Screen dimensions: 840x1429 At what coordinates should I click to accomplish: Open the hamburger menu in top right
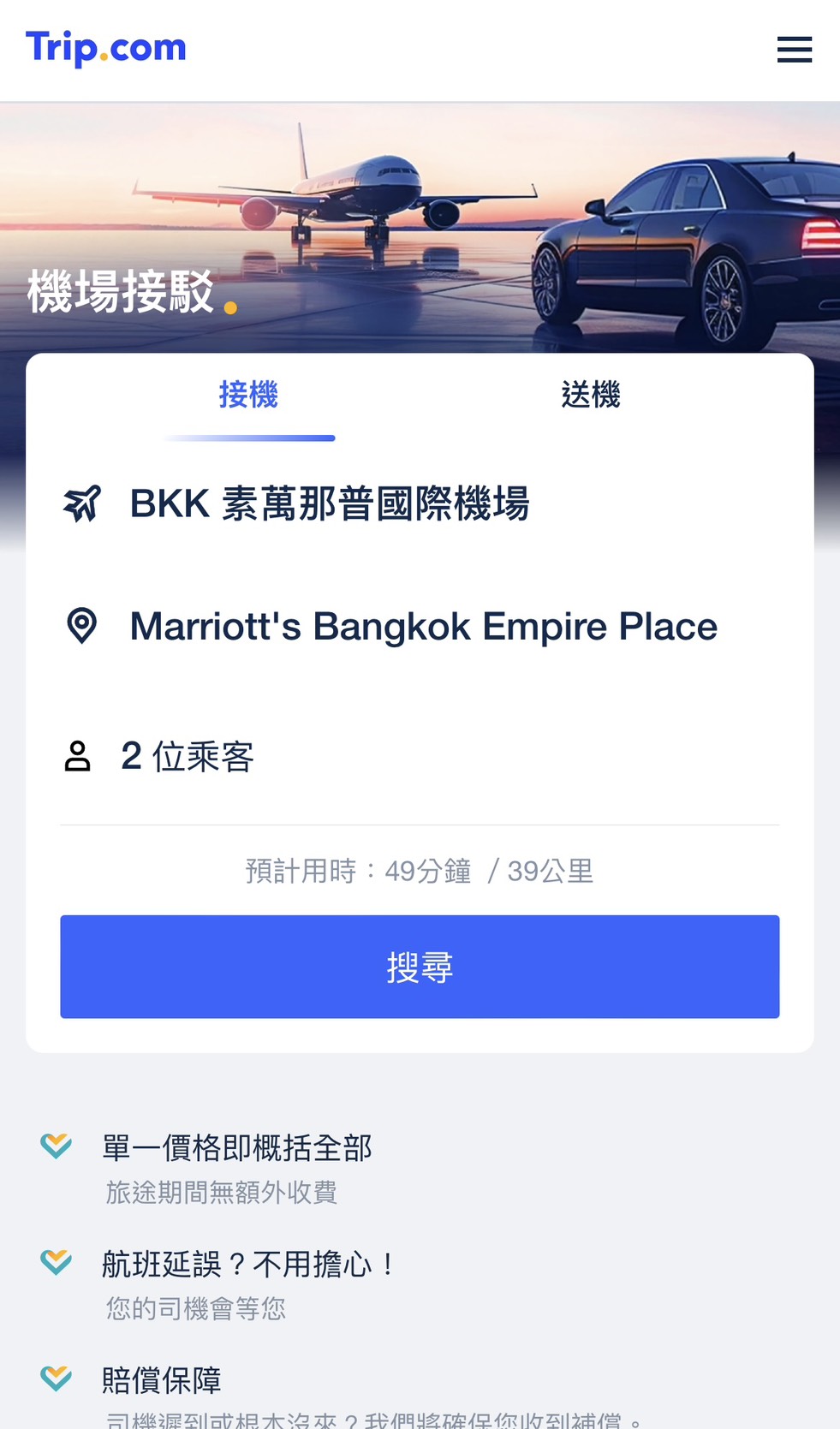[794, 50]
